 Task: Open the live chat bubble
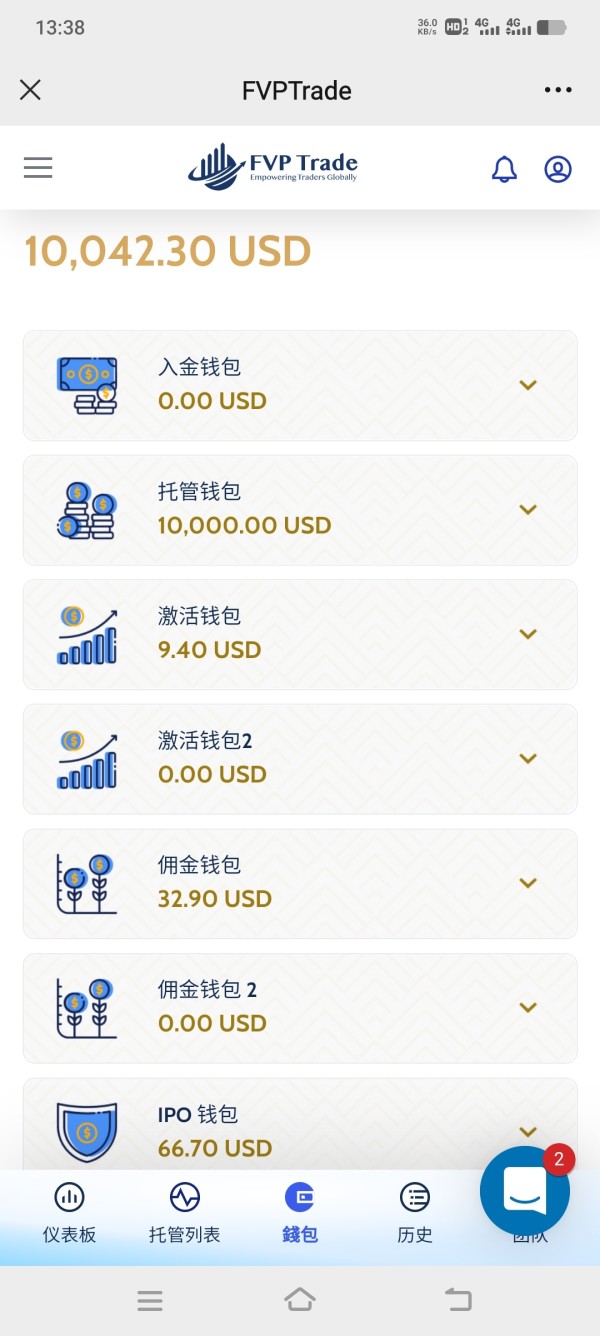click(x=525, y=1191)
